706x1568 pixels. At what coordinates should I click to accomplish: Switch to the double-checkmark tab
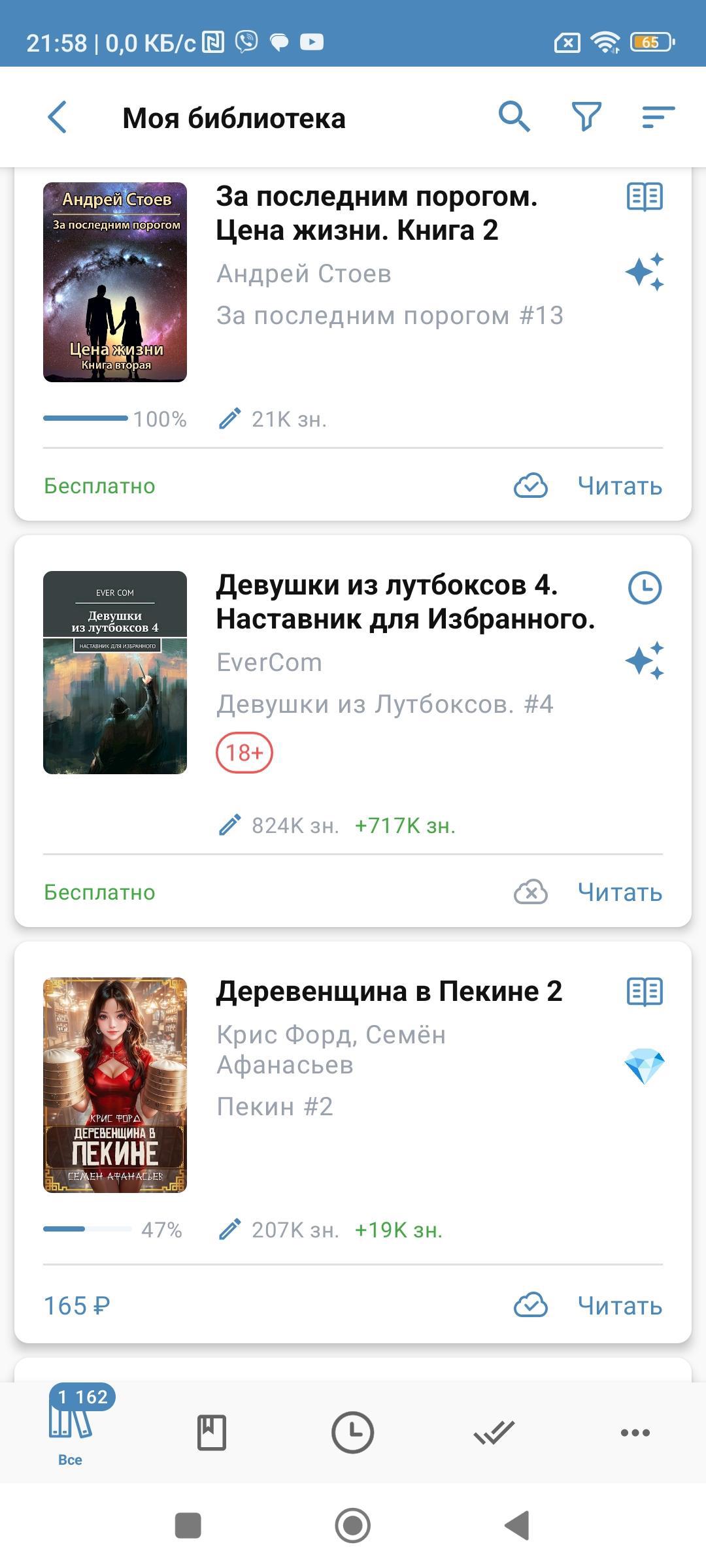click(494, 1433)
